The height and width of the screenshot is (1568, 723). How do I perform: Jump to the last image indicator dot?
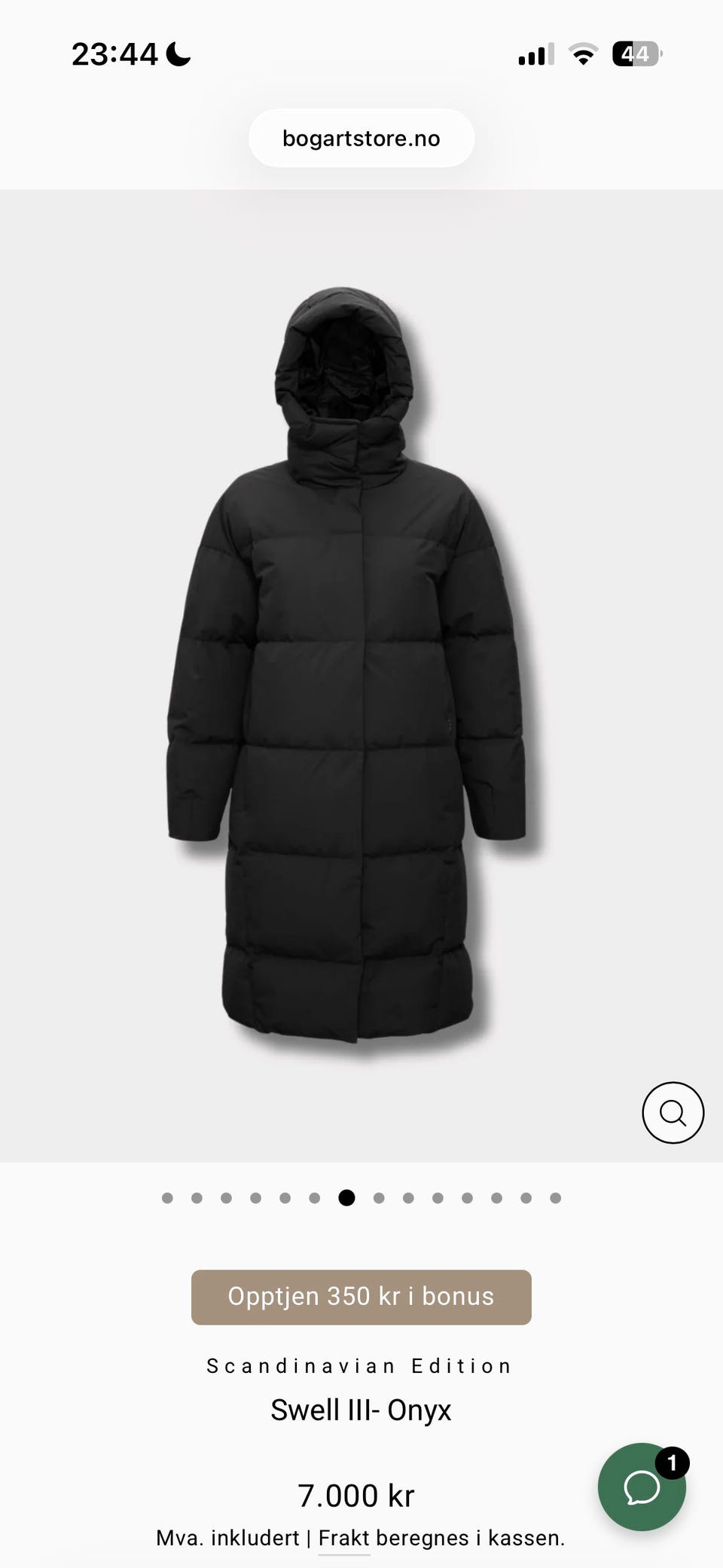[x=555, y=1198]
